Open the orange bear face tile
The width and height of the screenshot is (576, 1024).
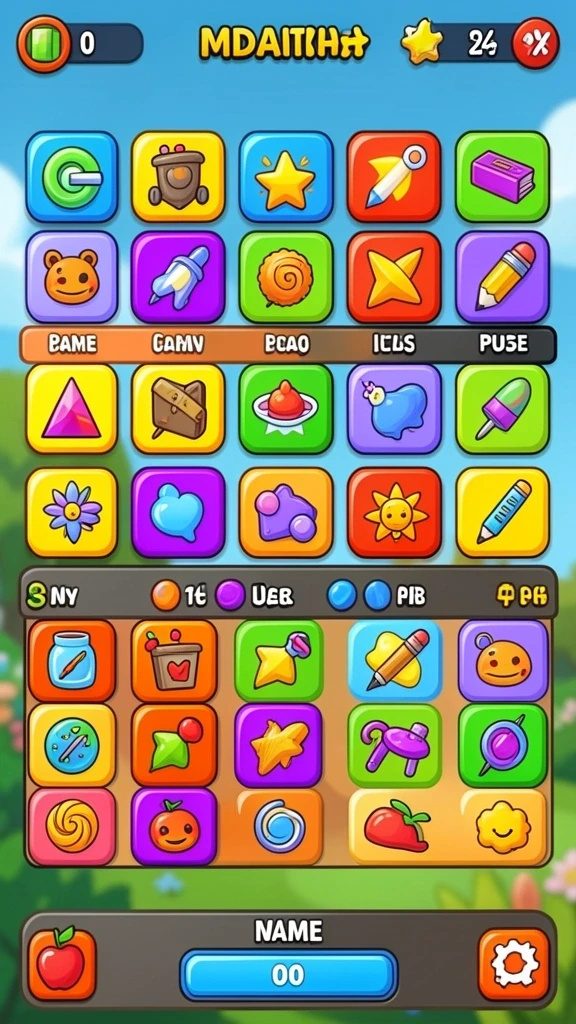click(72, 277)
